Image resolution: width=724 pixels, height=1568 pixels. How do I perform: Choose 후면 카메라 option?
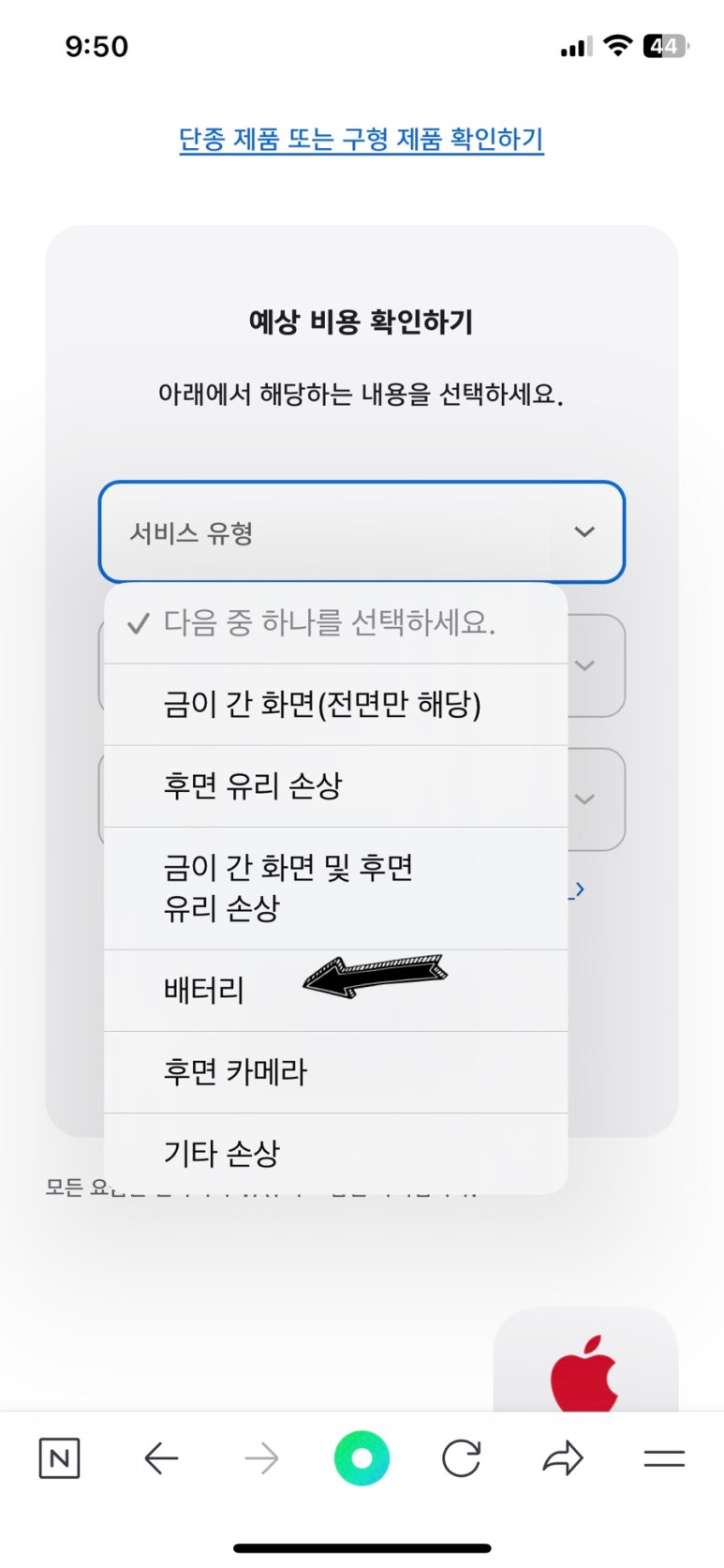click(x=335, y=1072)
